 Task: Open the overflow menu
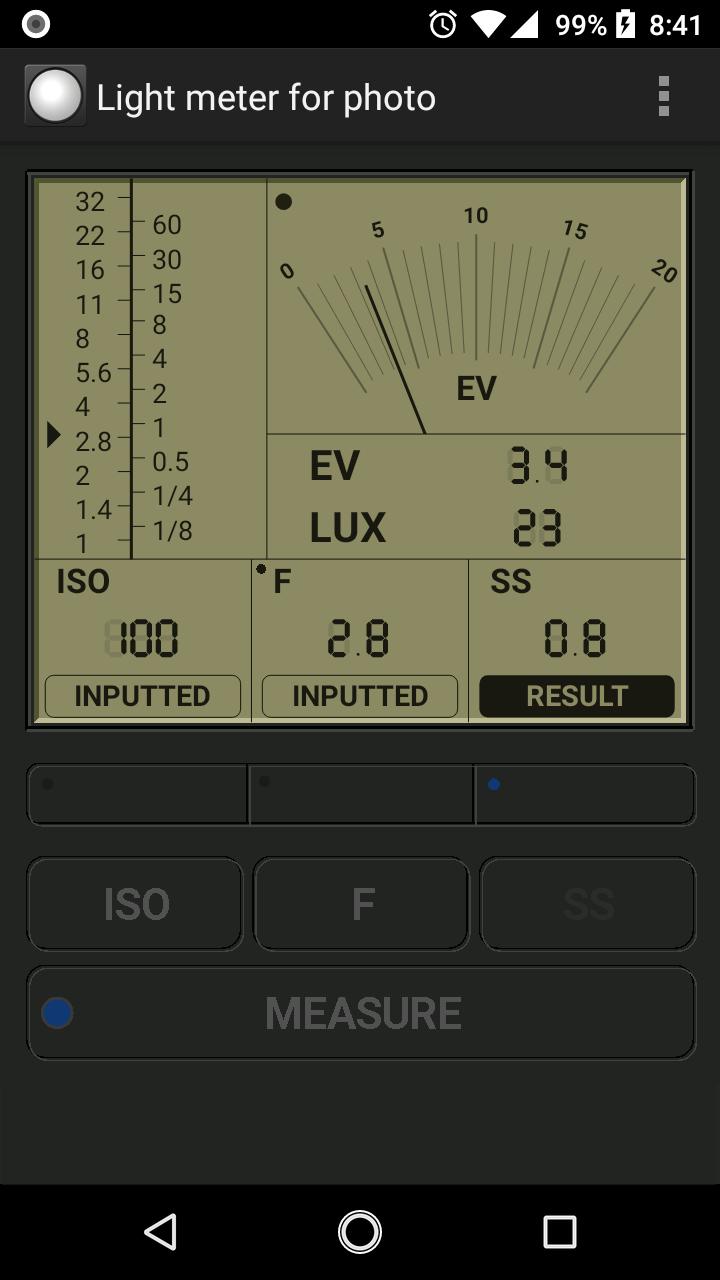[663, 97]
